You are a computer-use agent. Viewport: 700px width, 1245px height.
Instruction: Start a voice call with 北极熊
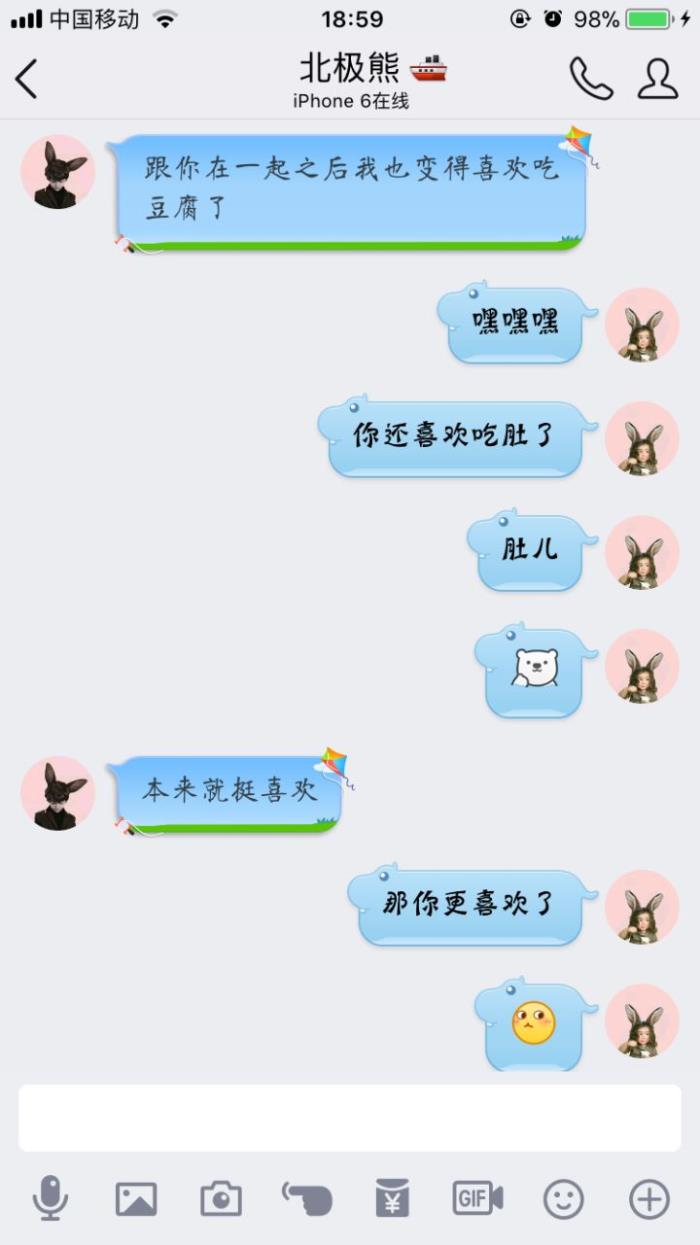[x=590, y=79]
